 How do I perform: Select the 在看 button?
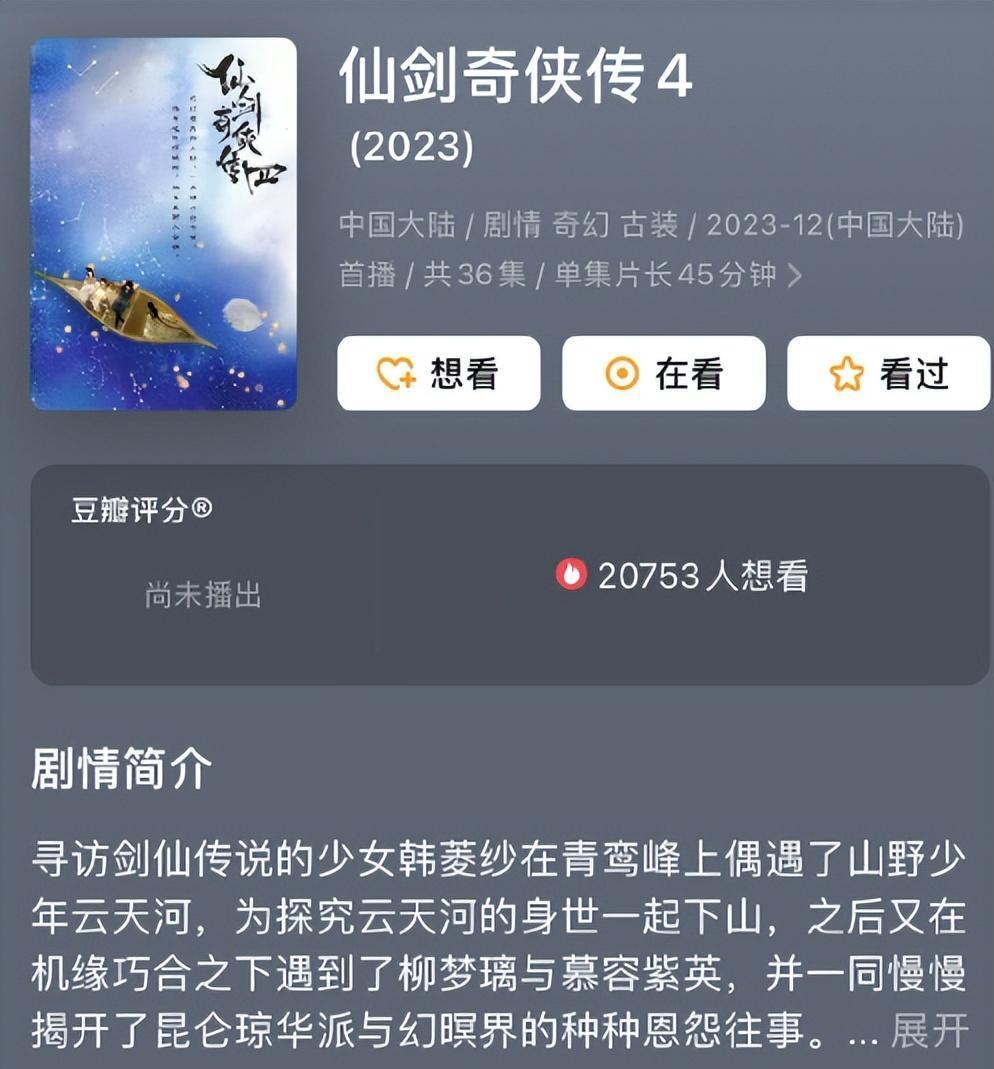tap(663, 374)
